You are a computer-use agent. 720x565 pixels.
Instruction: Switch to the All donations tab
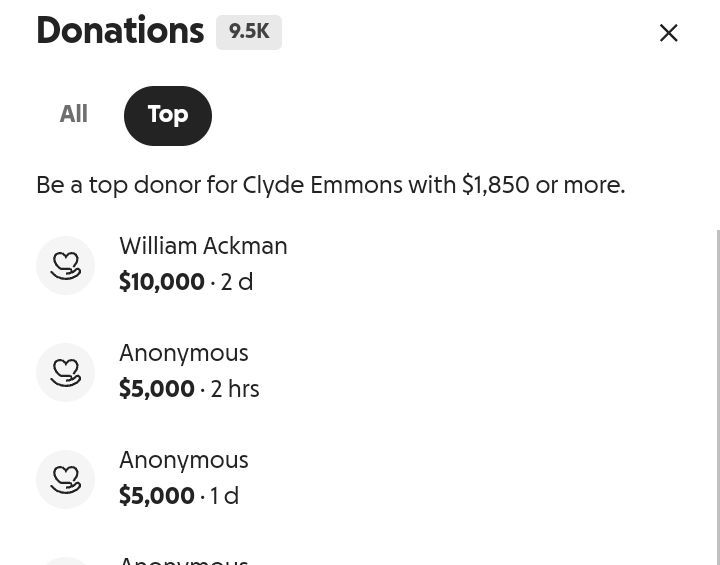point(73,115)
